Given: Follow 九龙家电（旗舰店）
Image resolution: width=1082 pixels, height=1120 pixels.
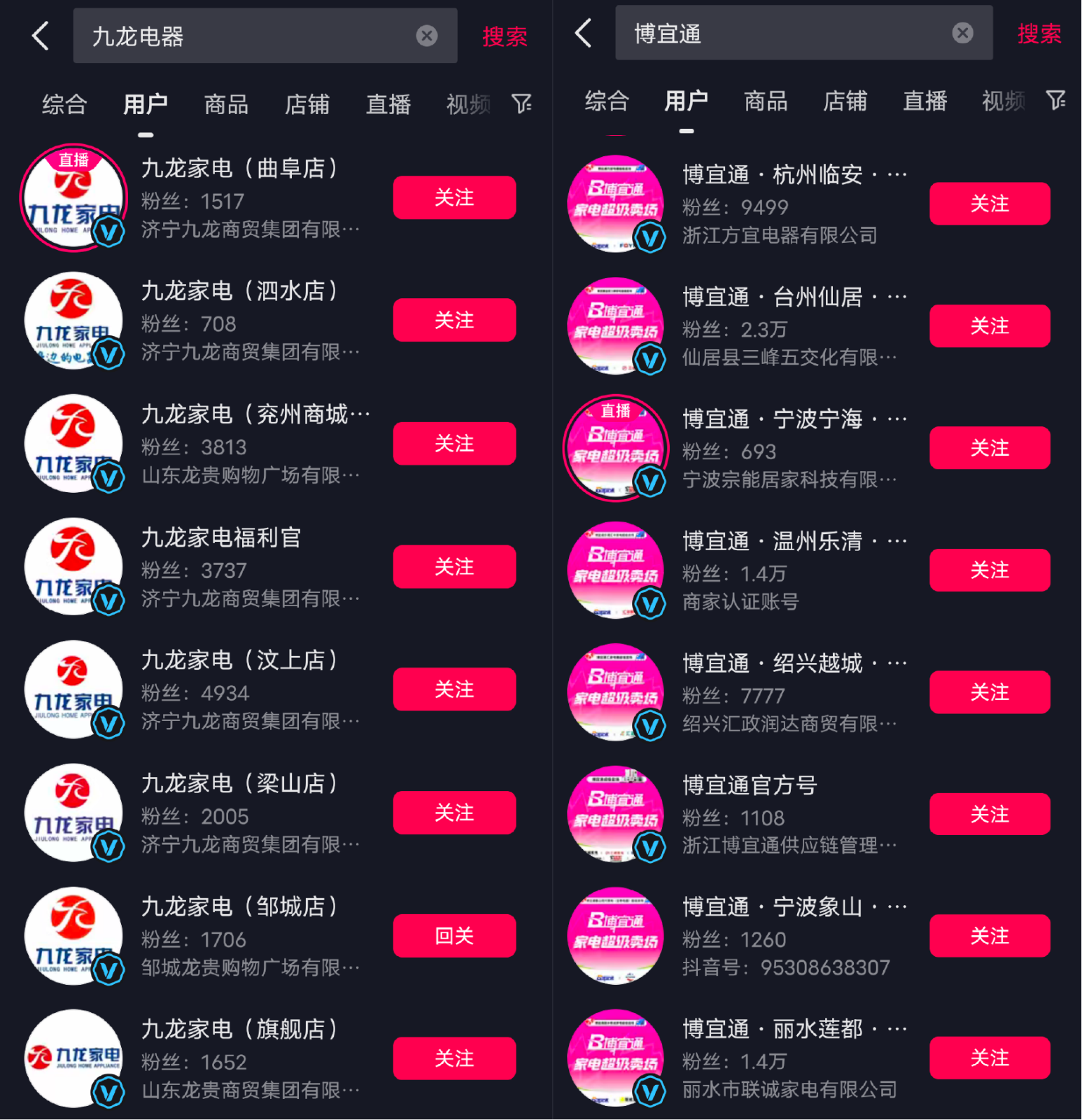Looking at the screenshot, I should click(454, 1058).
